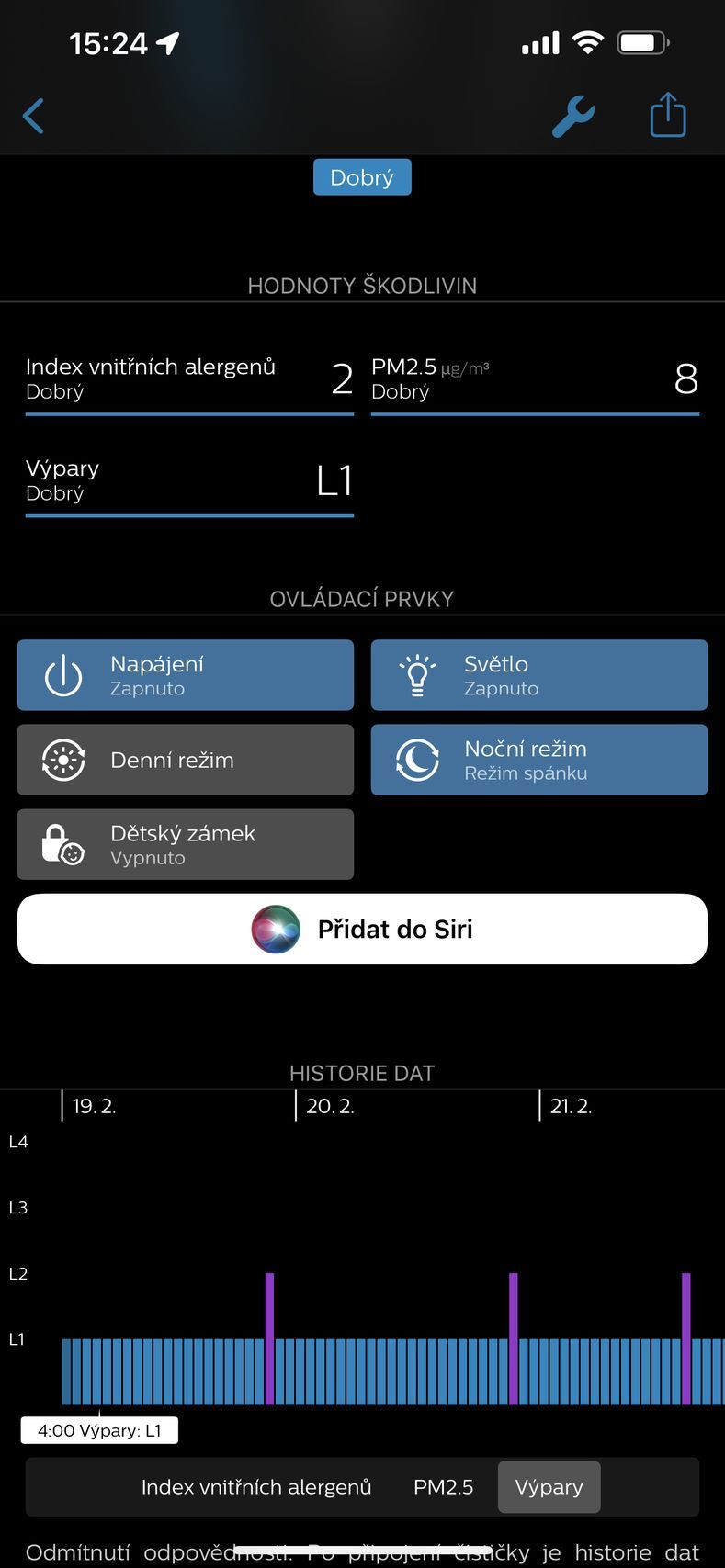Select Noční režim sleep mode
The width and height of the screenshot is (725, 1568).
[x=538, y=760]
